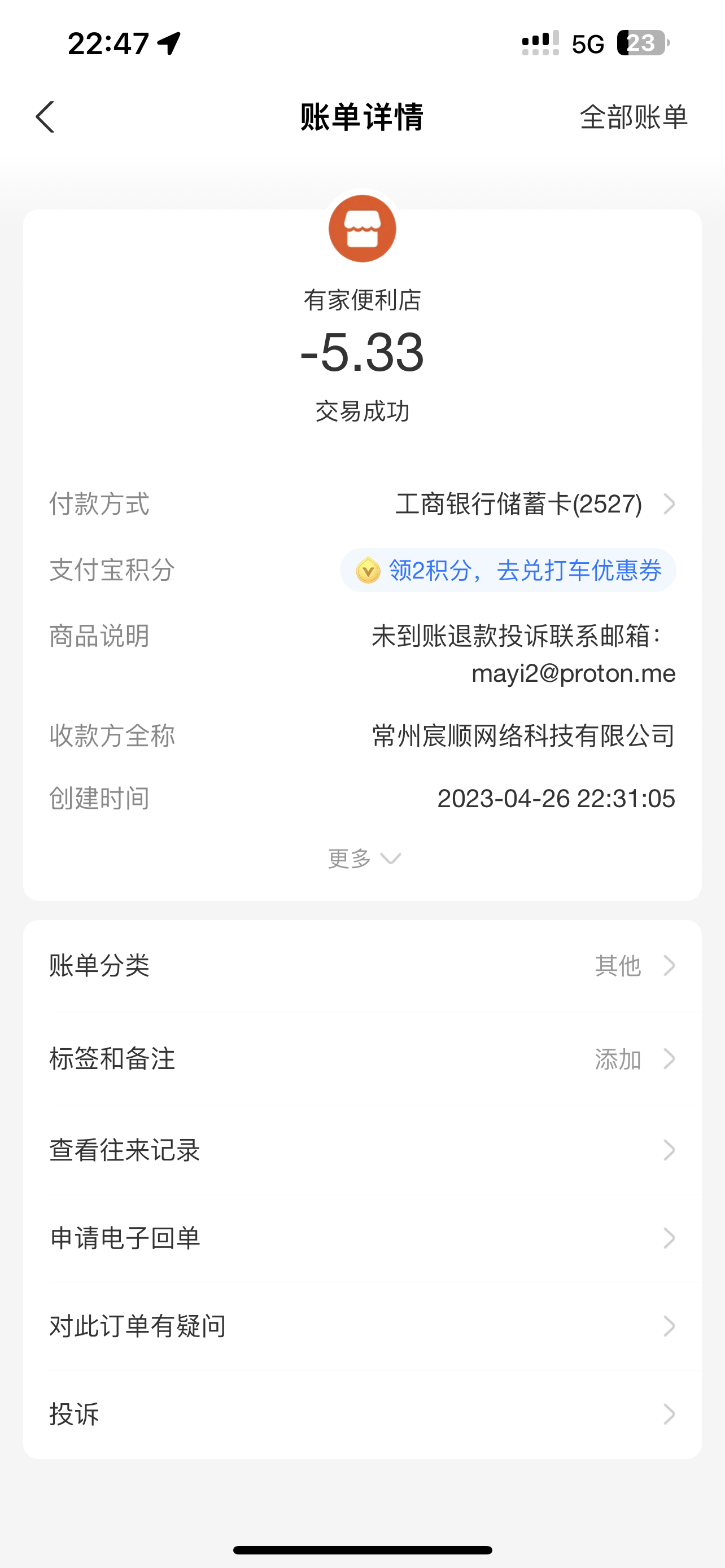725x1568 pixels.
Task: Open the 付款方式 payment method row
Action: click(x=362, y=504)
